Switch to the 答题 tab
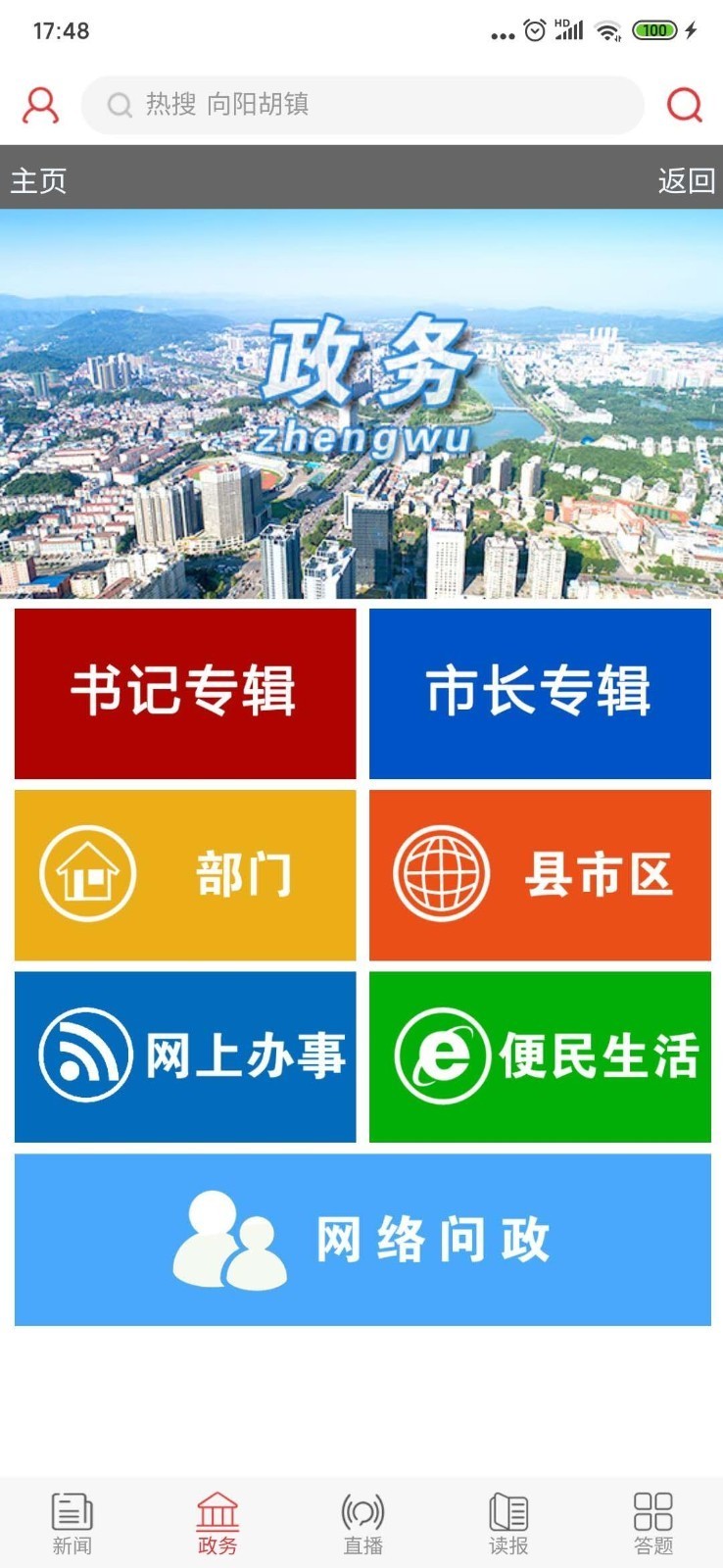723x1568 pixels. 652,1524
